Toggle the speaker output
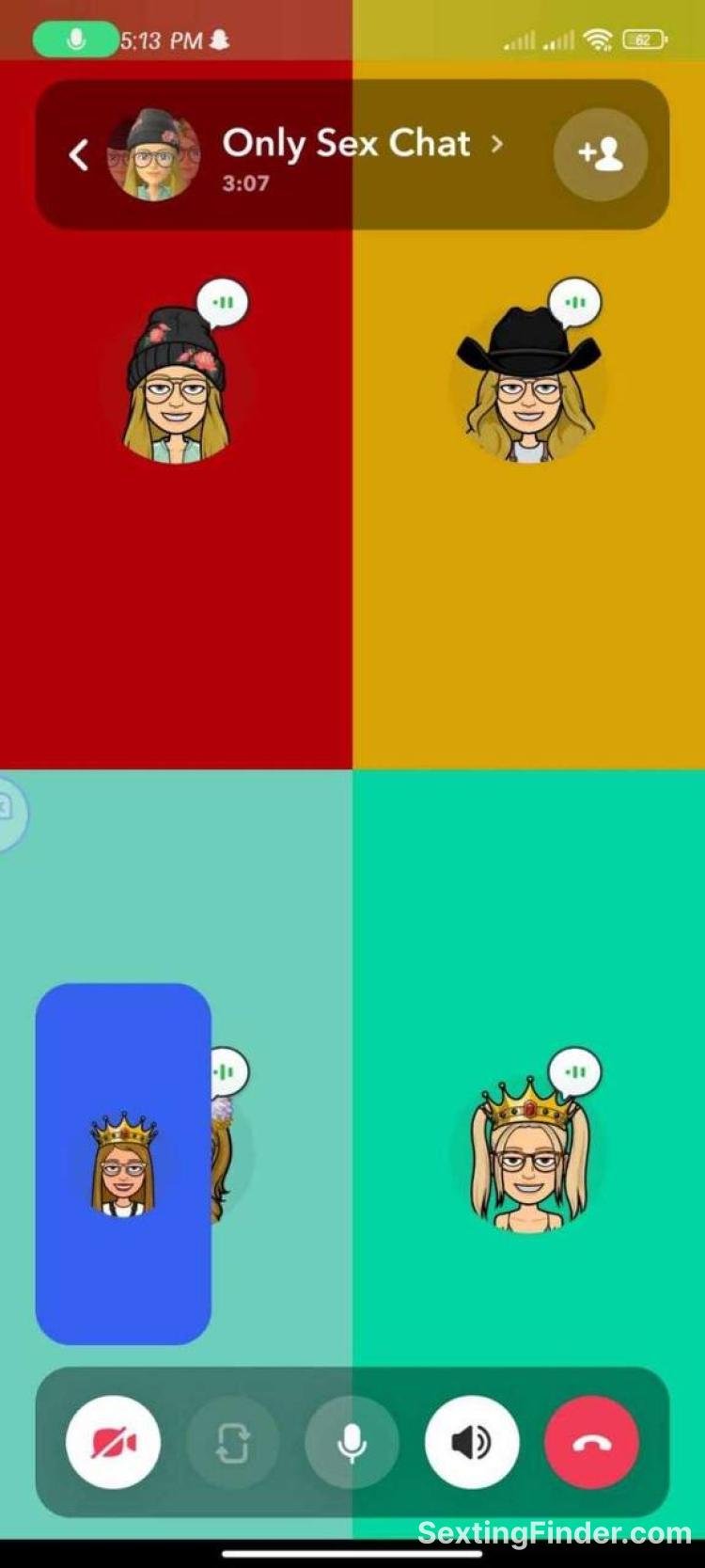Image resolution: width=705 pixels, height=1568 pixels. click(x=471, y=1441)
